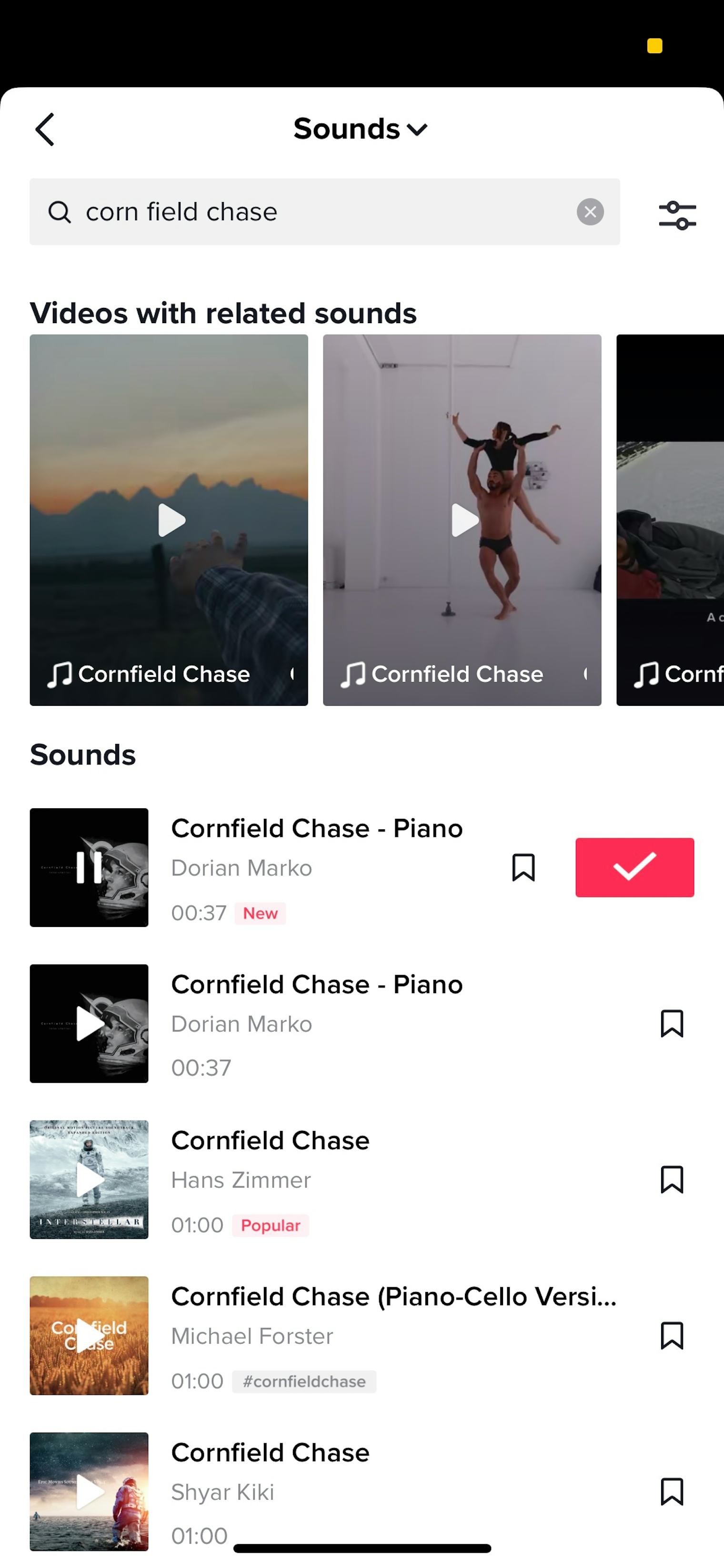Go back using the back arrow
This screenshot has height=1568, width=724.
[45, 129]
